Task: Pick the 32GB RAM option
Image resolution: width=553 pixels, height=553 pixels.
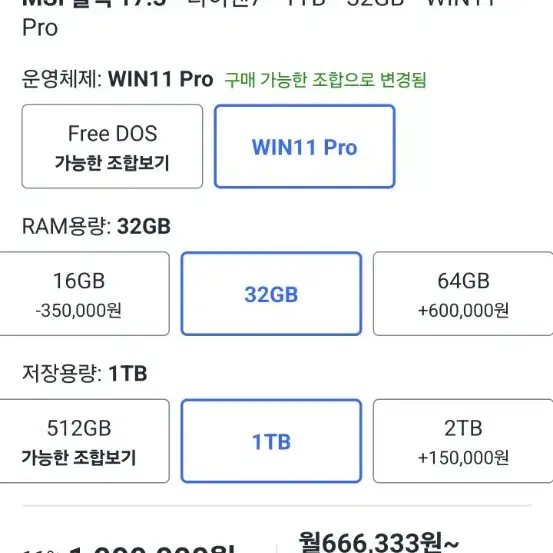Action: click(x=271, y=293)
